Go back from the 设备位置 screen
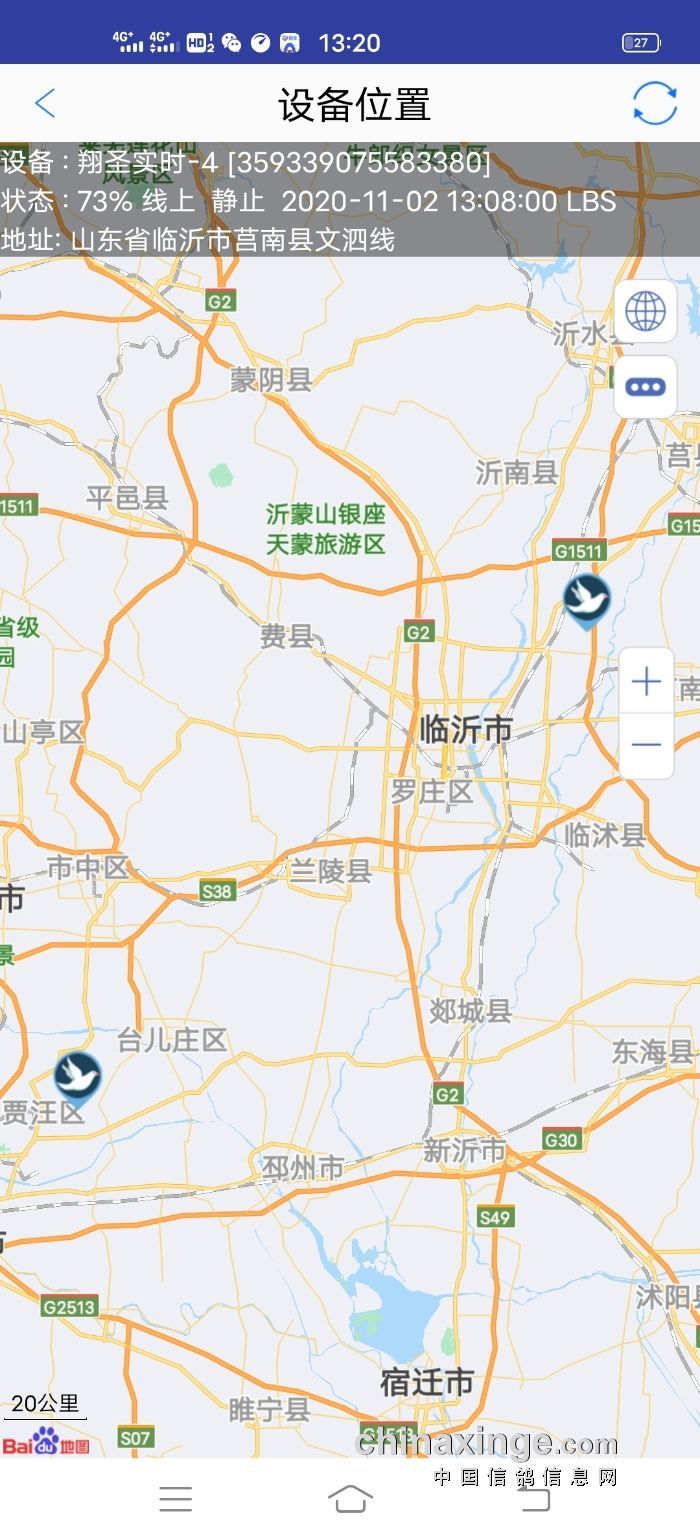The image size is (700, 1540). point(45,104)
